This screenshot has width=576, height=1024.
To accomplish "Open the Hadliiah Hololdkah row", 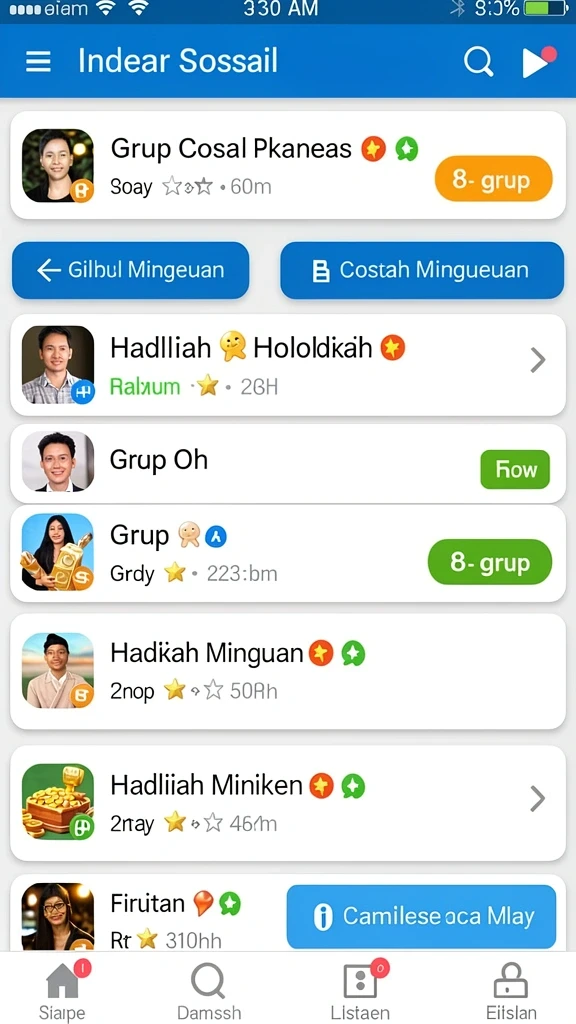I will [x=288, y=364].
